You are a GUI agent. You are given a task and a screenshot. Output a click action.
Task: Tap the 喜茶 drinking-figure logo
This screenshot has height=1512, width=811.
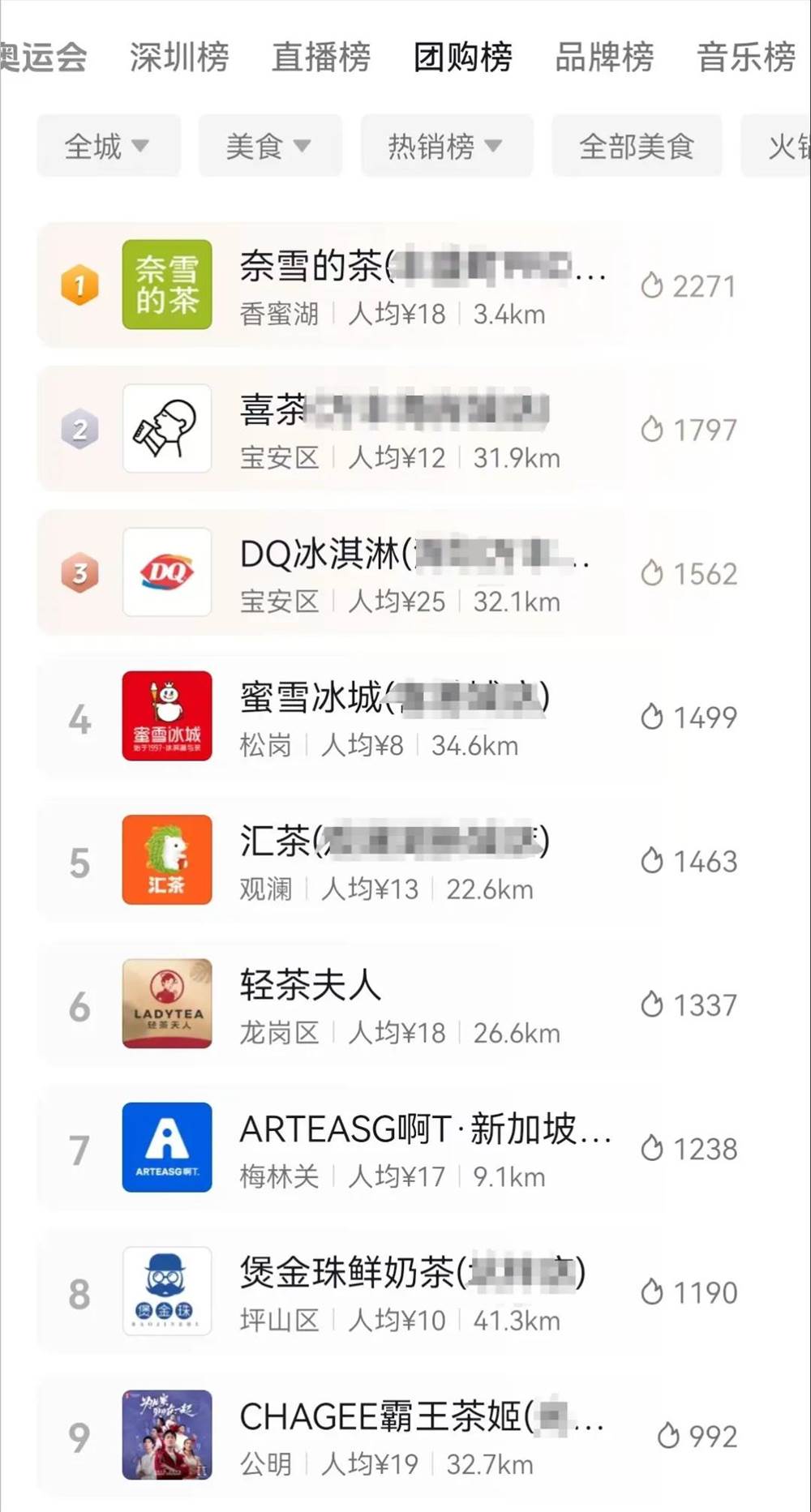click(x=166, y=430)
